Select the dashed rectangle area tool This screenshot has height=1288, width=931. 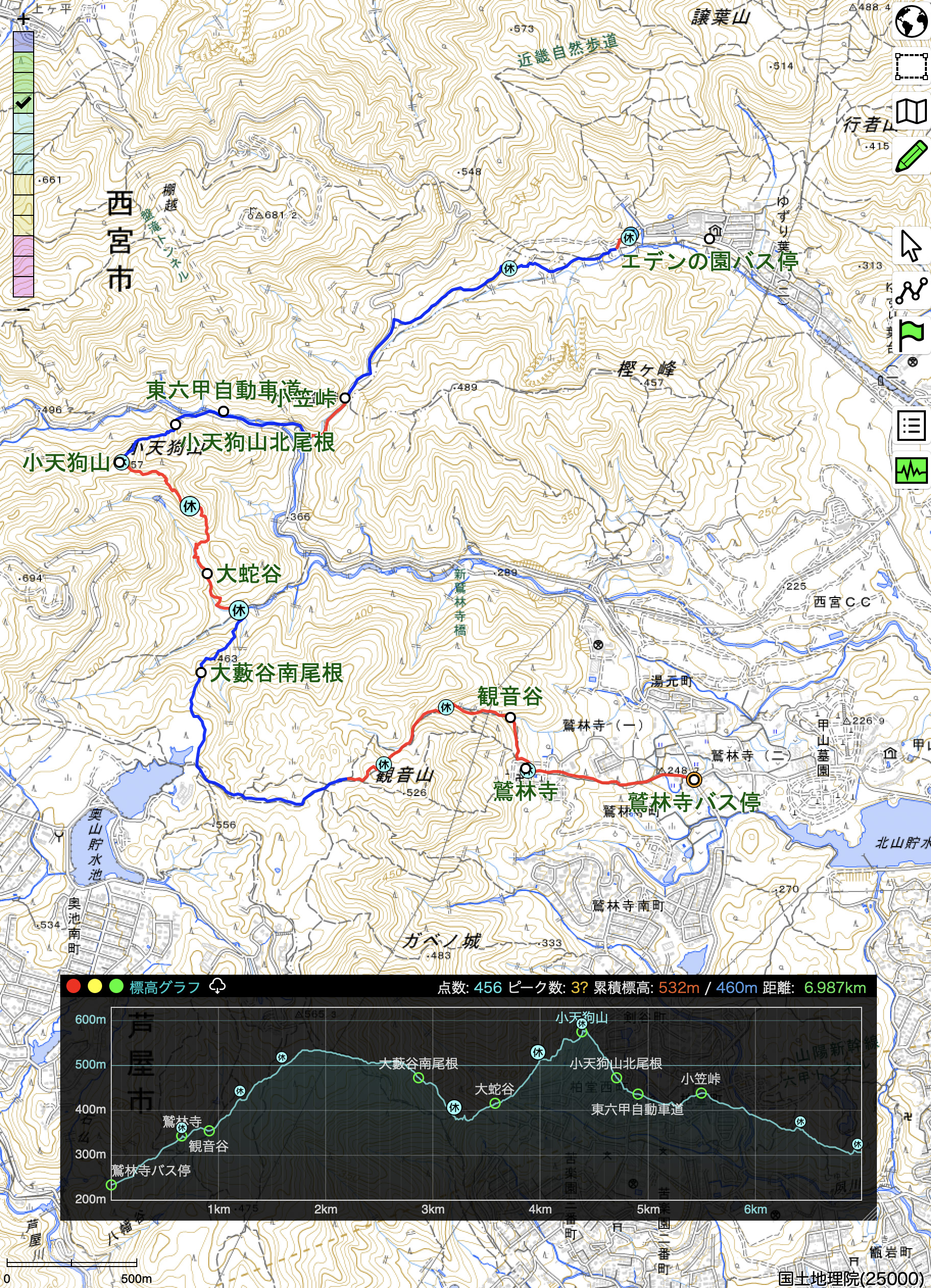pyautogui.click(x=911, y=66)
